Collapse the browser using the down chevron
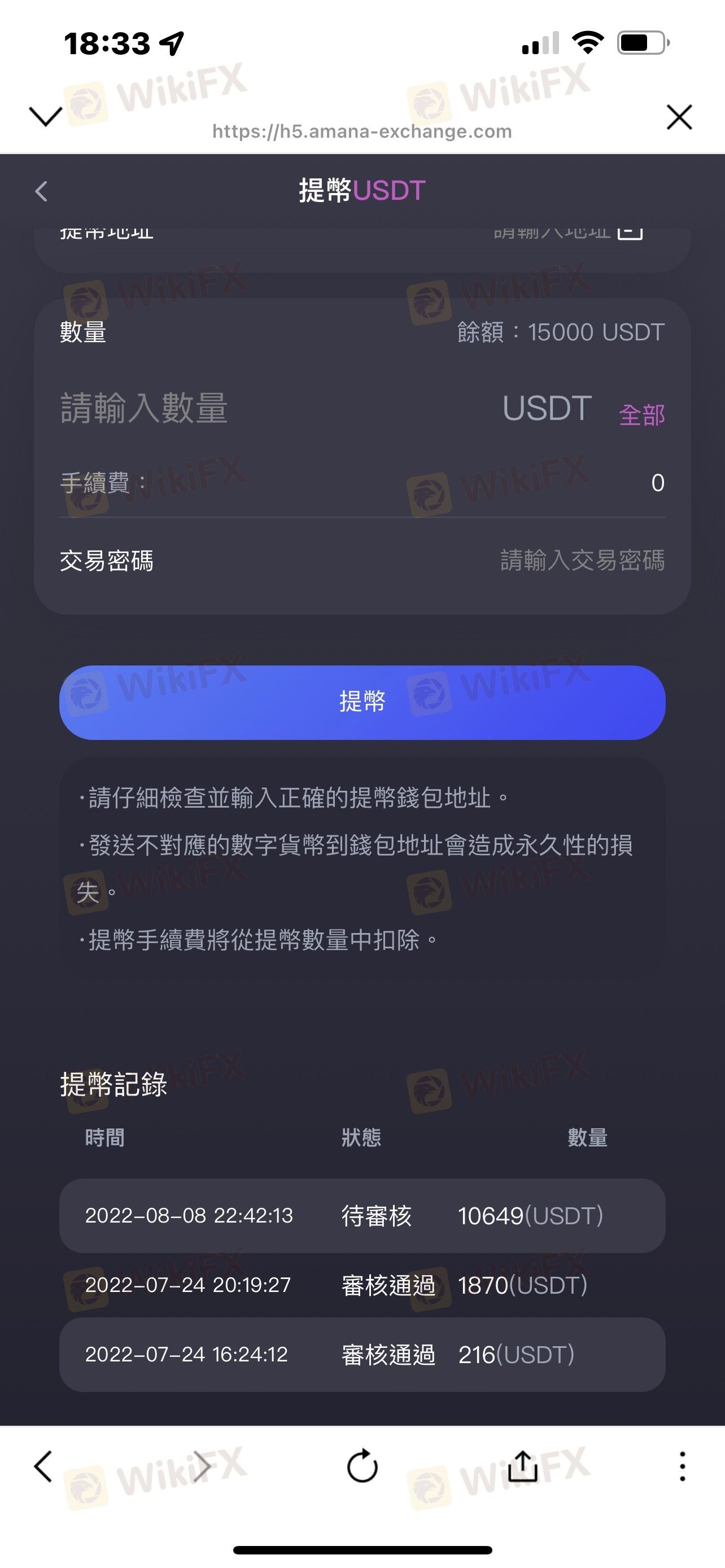The width and height of the screenshot is (725, 1568). 46,116
